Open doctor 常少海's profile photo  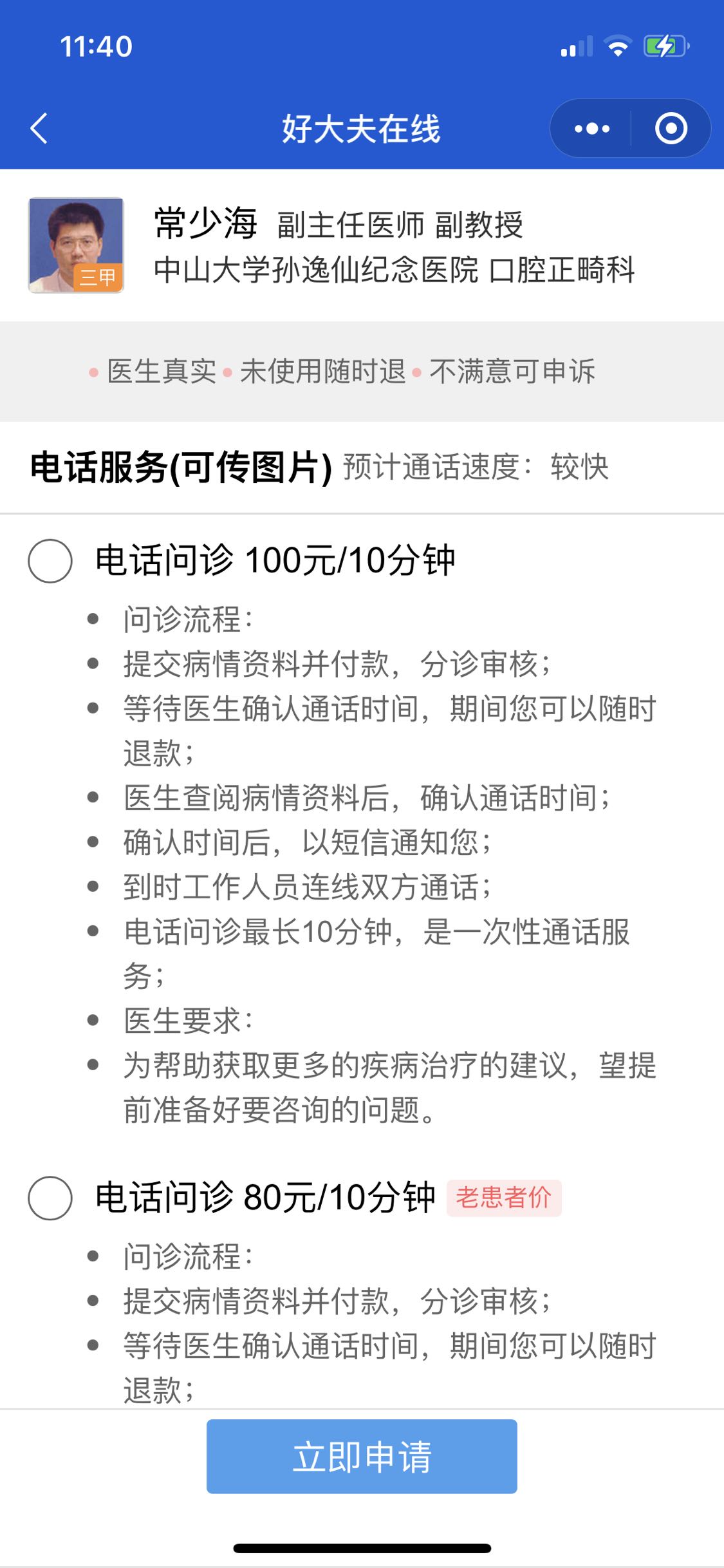coord(76,245)
